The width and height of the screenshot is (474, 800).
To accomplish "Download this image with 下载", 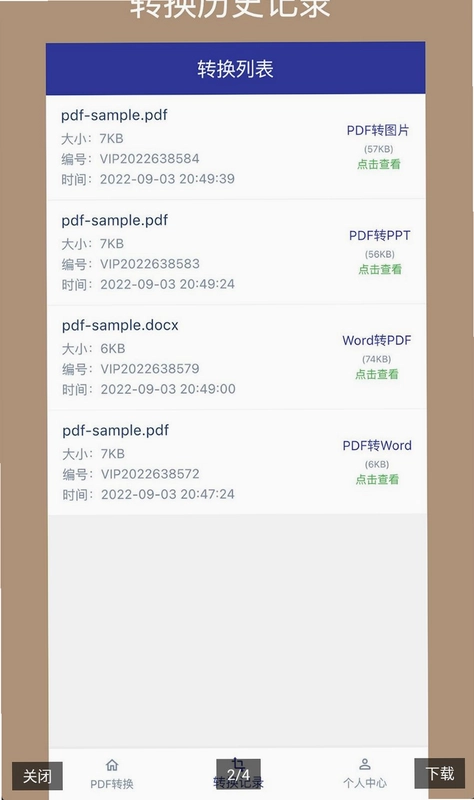I will click(x=439, y=773).
